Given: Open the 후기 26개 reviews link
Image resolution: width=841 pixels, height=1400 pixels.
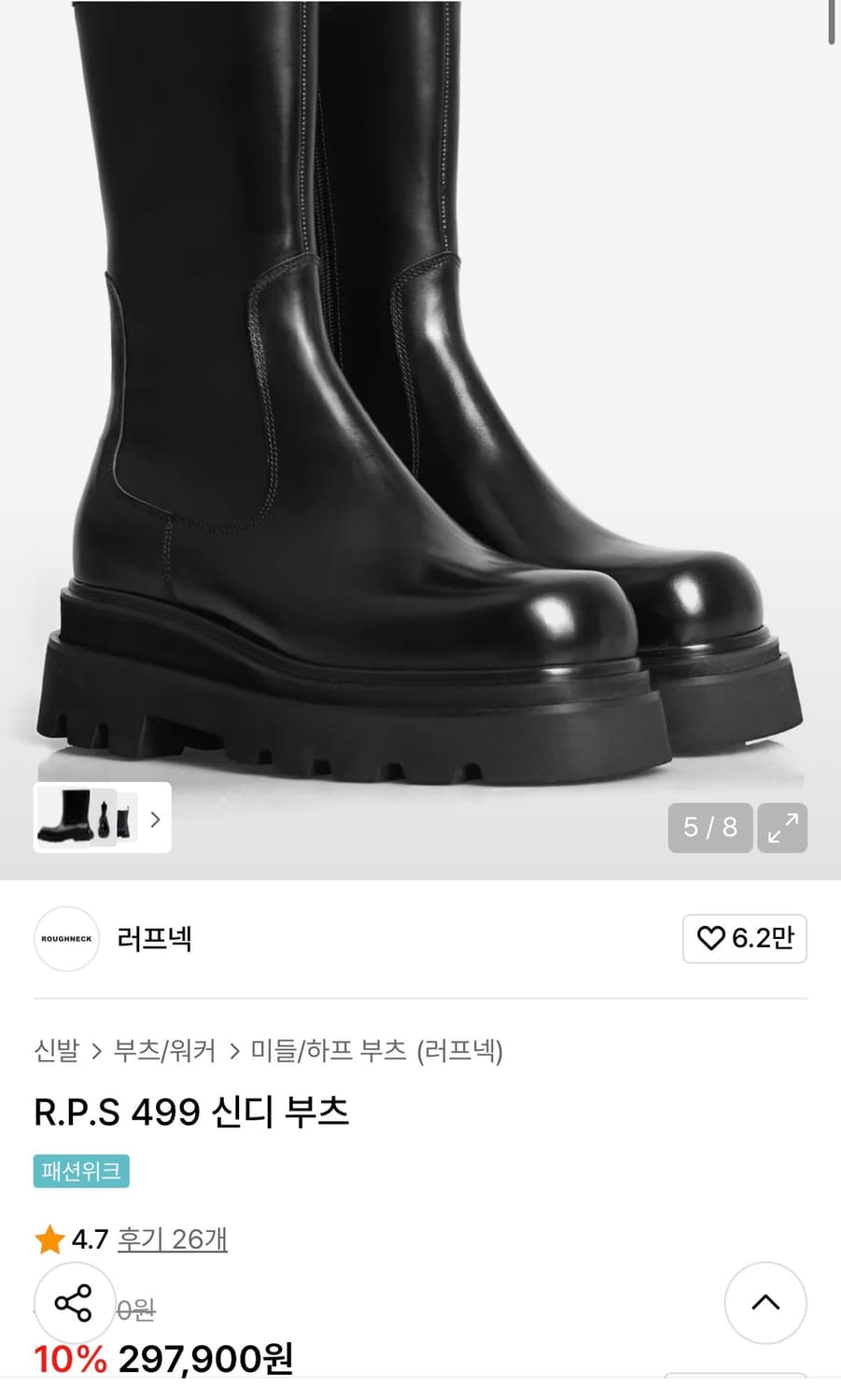Looking at the screenshot, I should click(171, 1239).
